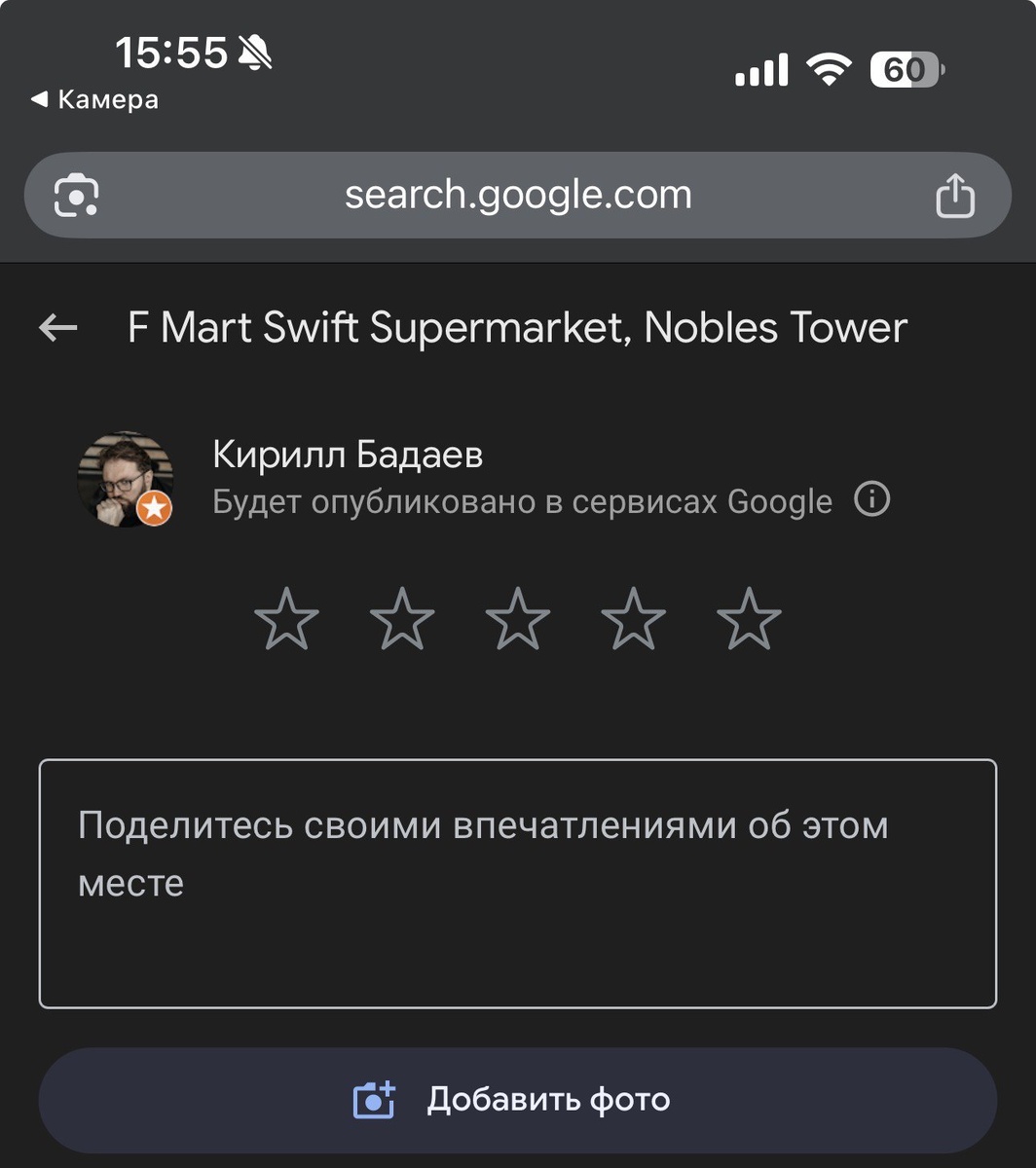1036x1168 pixels.
Task: Tap the camera-plus icon on the photo button
Action: point(375,1099)
